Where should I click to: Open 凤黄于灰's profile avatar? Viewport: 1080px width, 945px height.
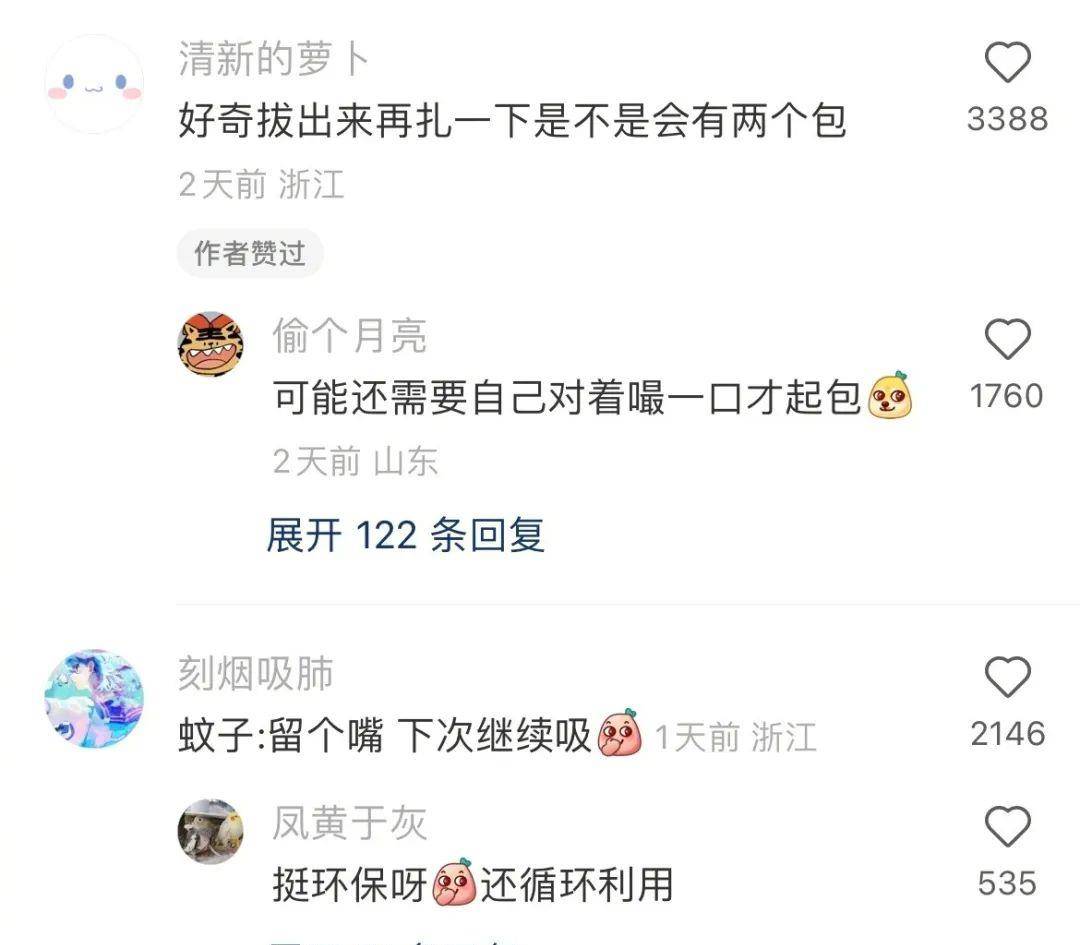click(210, 831)
